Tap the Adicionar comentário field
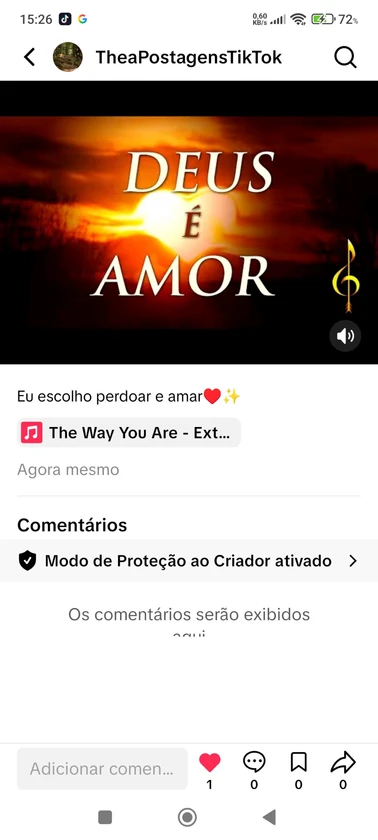The image size is (378, 840). [x=102, y=769]
